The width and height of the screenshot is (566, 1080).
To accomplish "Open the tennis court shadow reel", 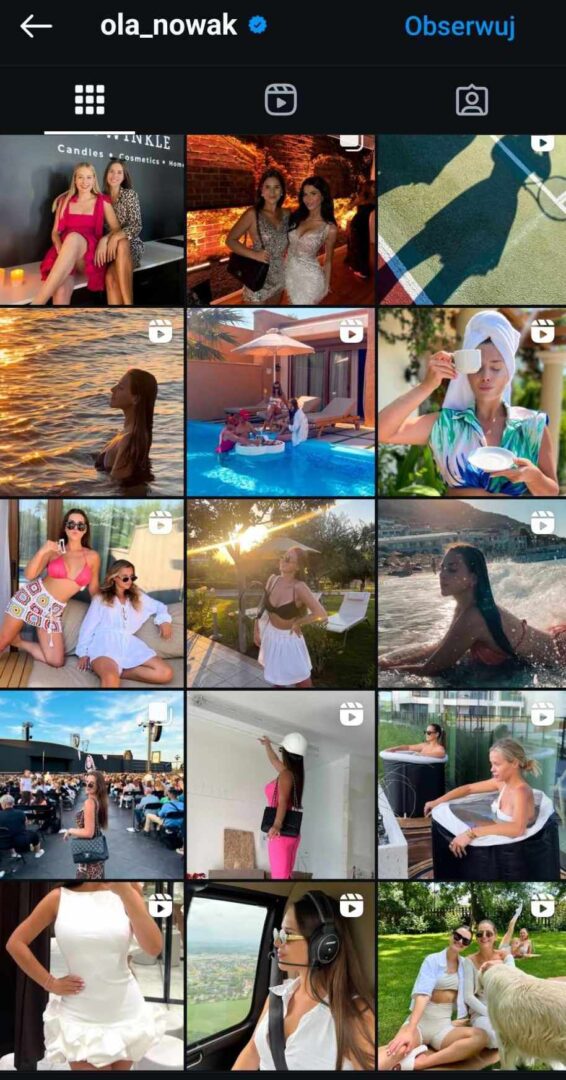I will [472, 220].
